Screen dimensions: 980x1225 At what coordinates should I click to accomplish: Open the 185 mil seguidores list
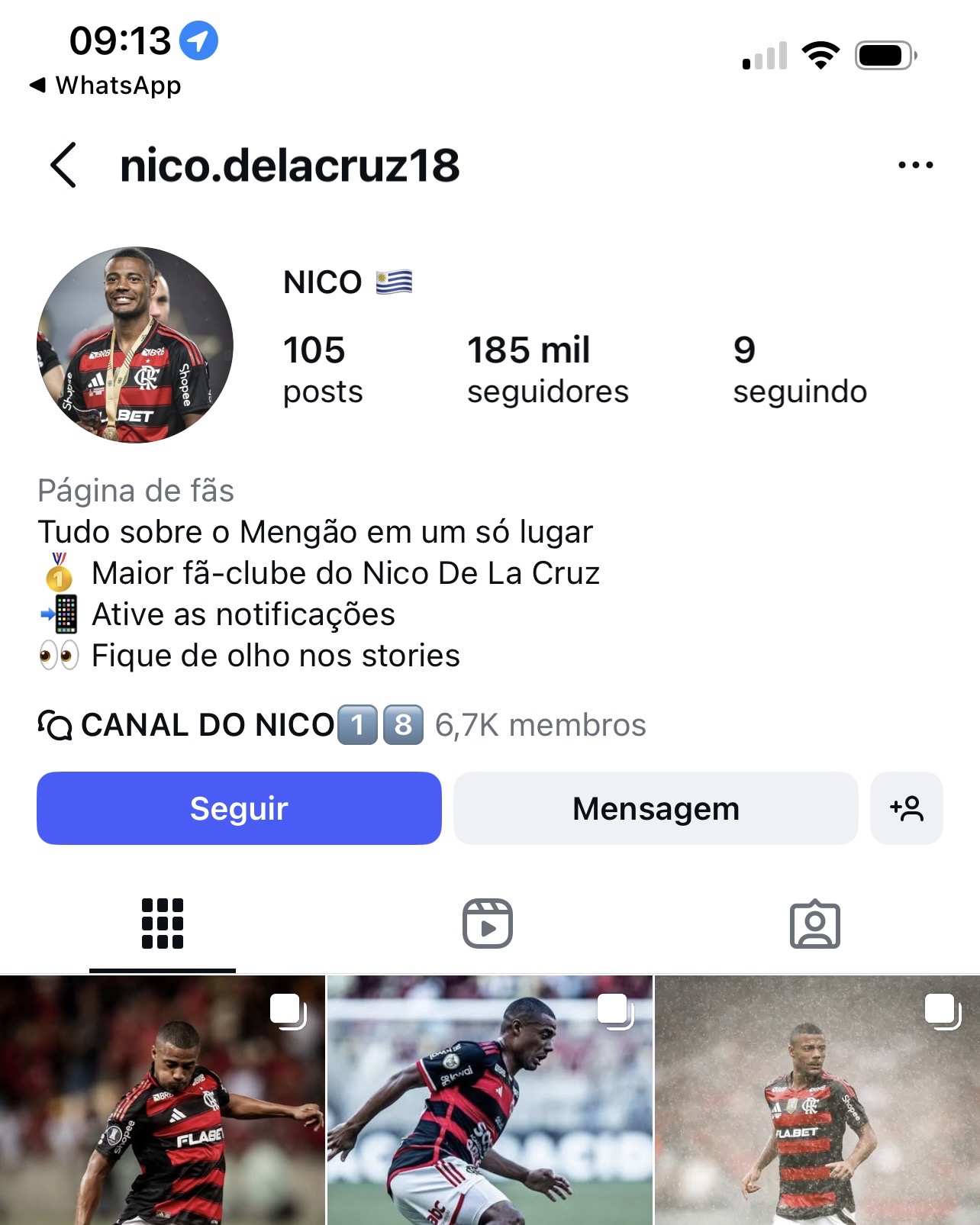click(x=547, y=369)
